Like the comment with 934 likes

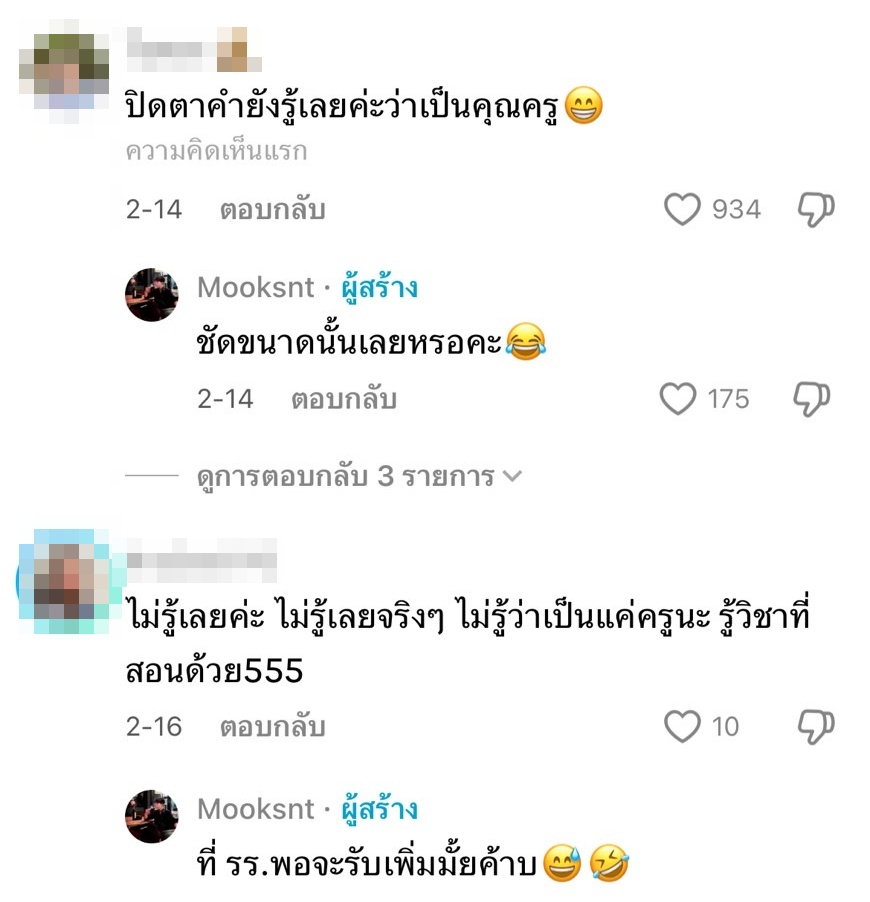683,209
